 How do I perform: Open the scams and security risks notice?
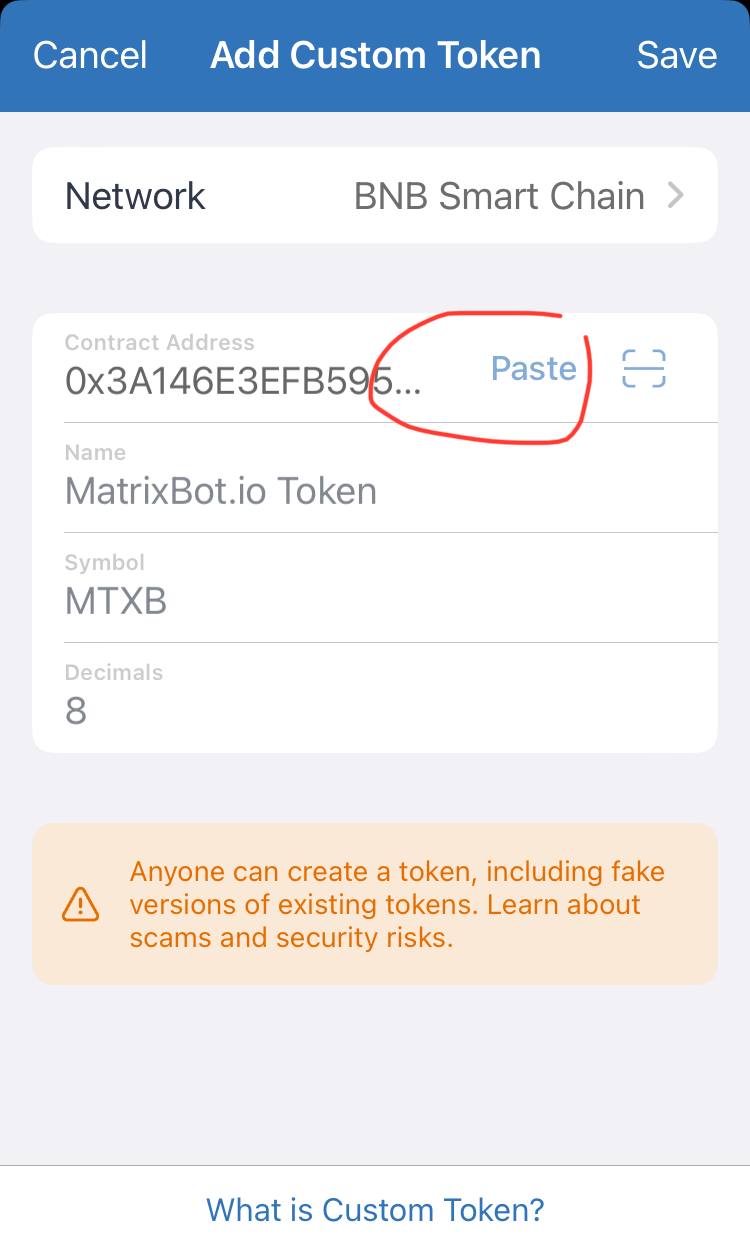[x=395, y=904]
